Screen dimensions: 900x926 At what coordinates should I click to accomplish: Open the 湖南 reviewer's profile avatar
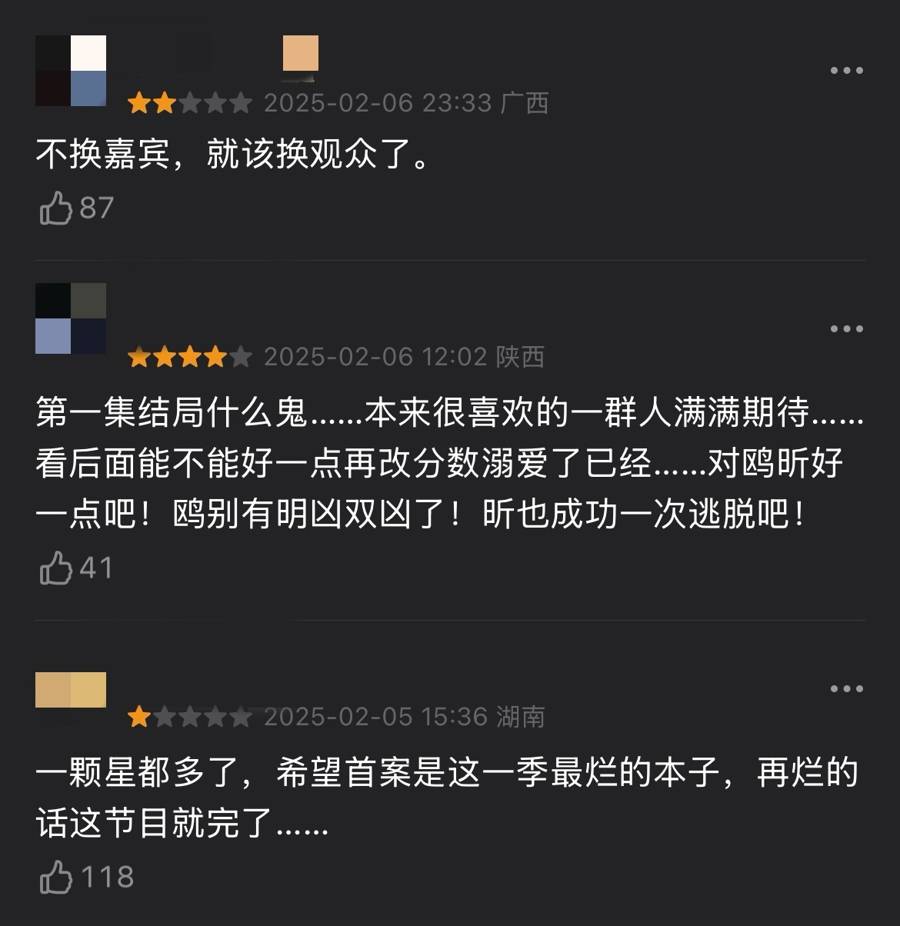(70, 690)
